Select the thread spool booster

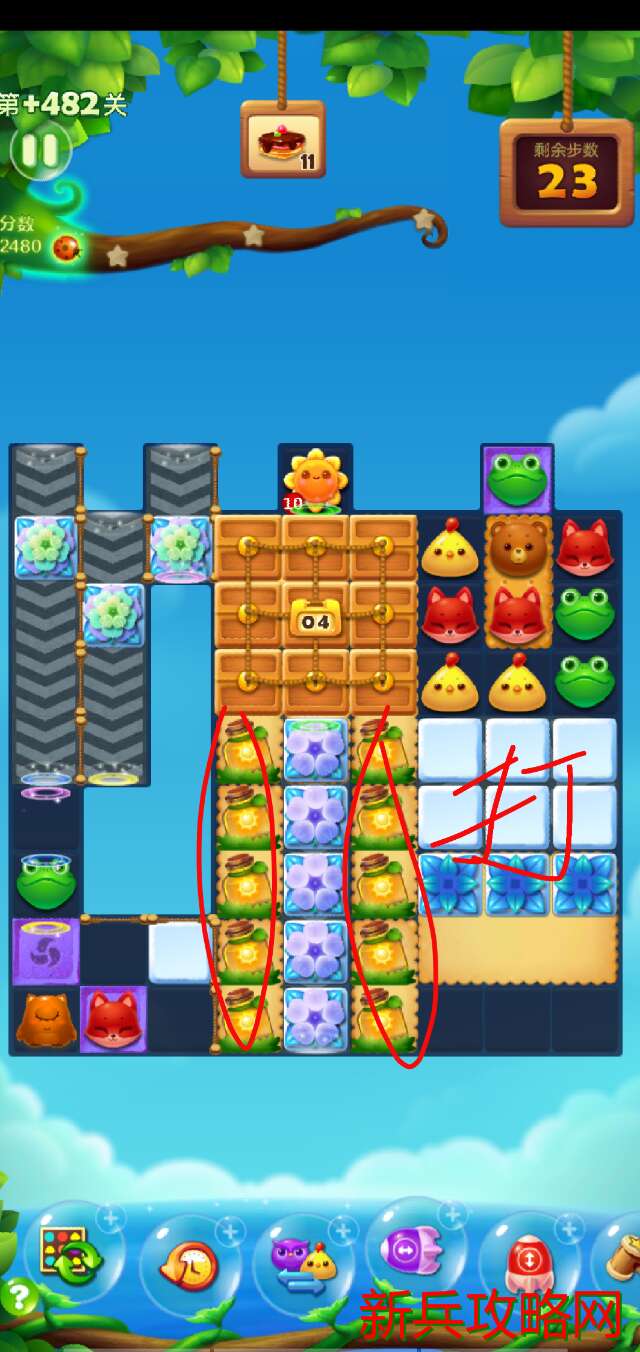[624, 1256]
